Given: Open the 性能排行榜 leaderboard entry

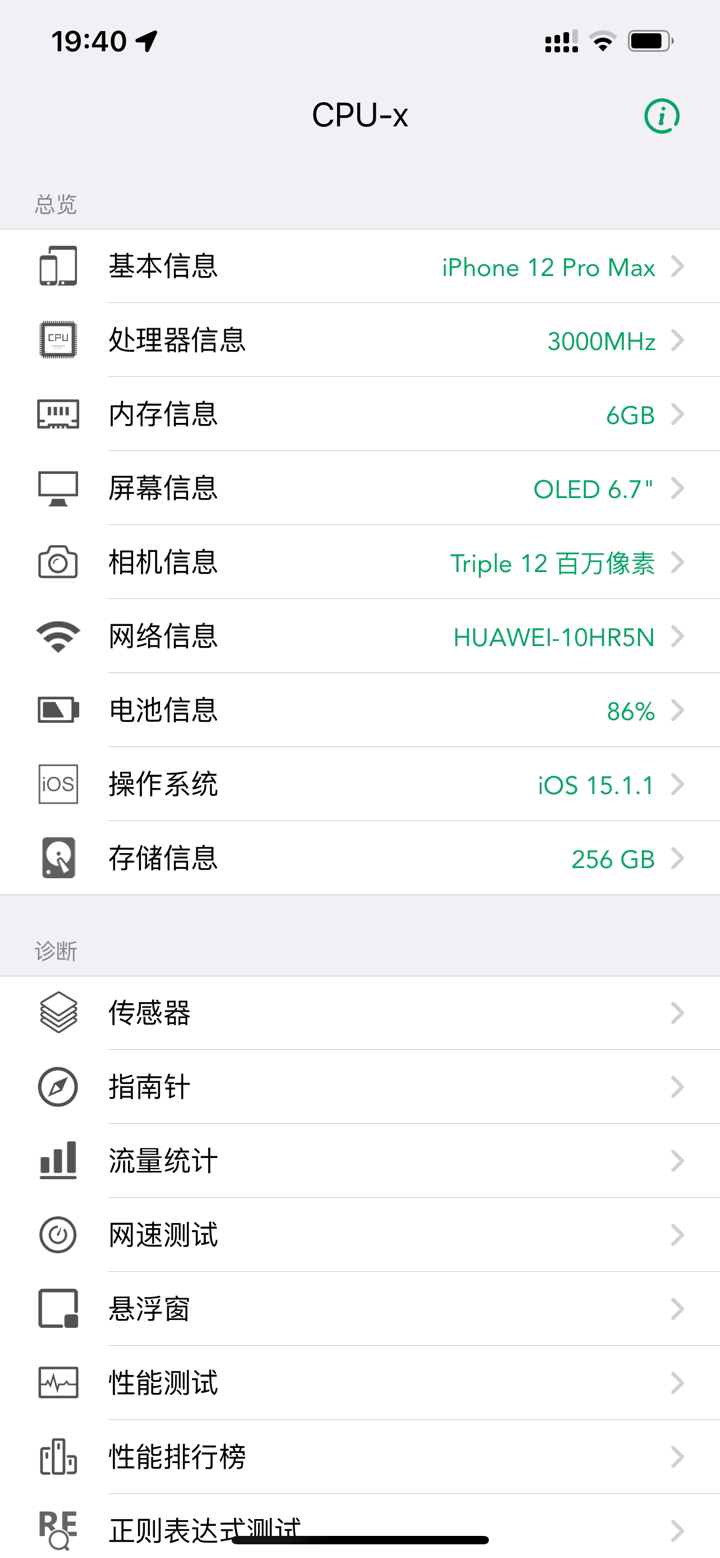Looking at the screenshot, I should coord(360,1456).
